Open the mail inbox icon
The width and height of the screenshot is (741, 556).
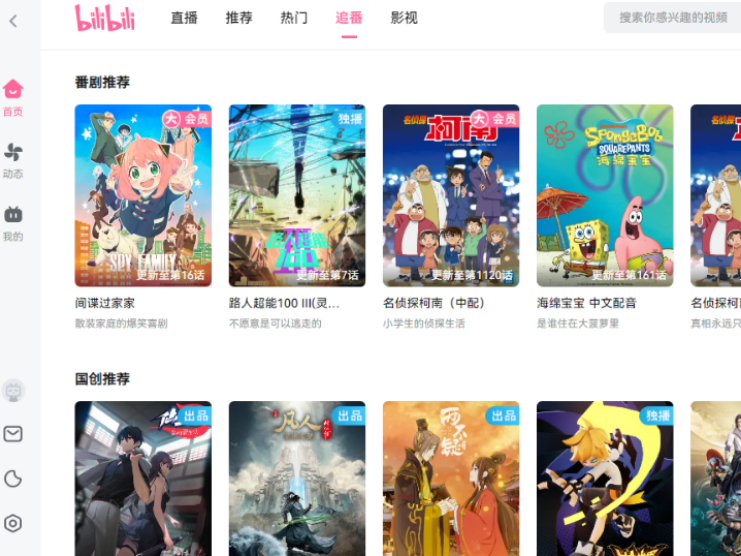click(13, 434)
